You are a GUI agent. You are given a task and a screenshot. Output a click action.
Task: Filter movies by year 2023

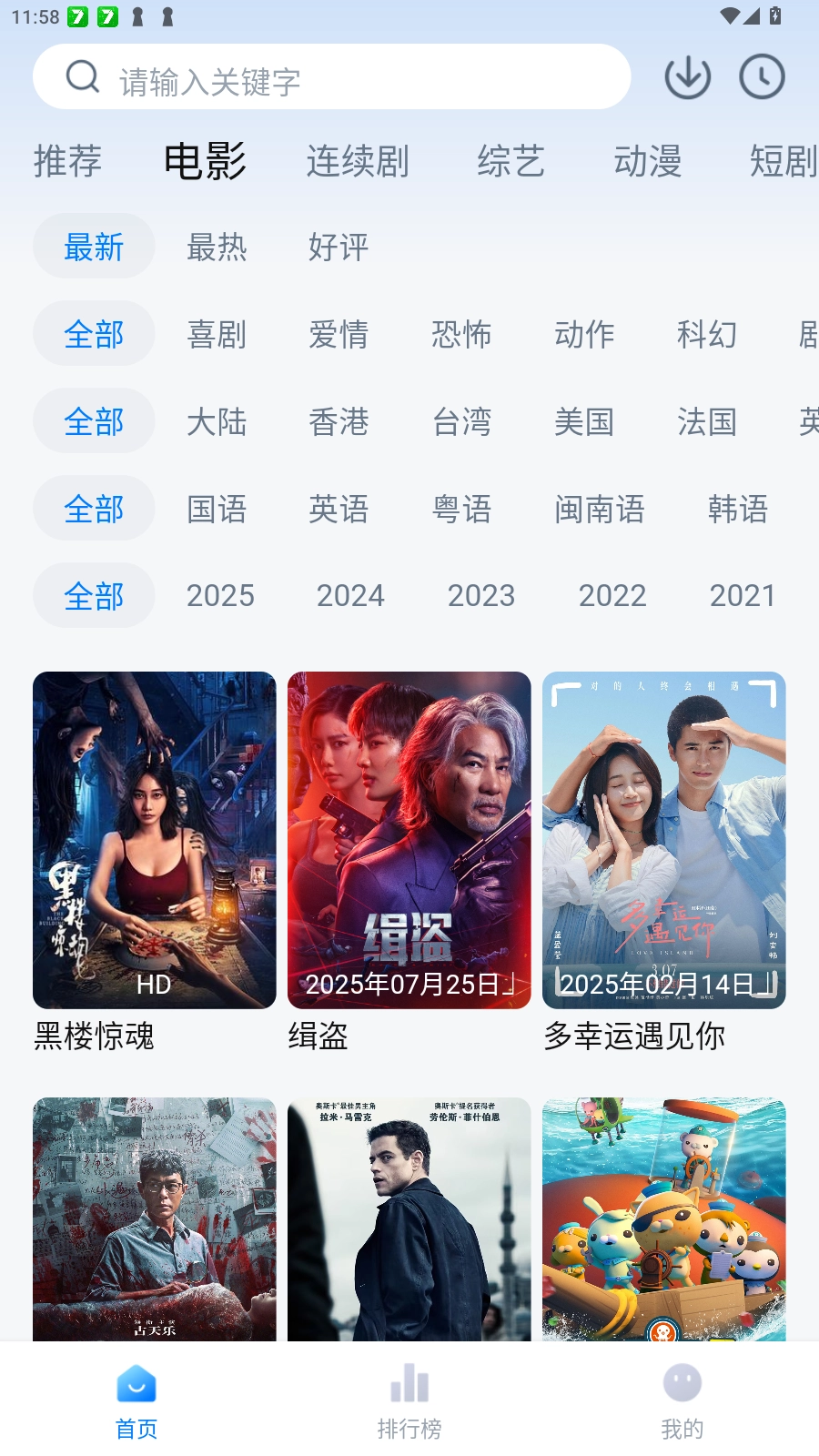click(480, 595)
